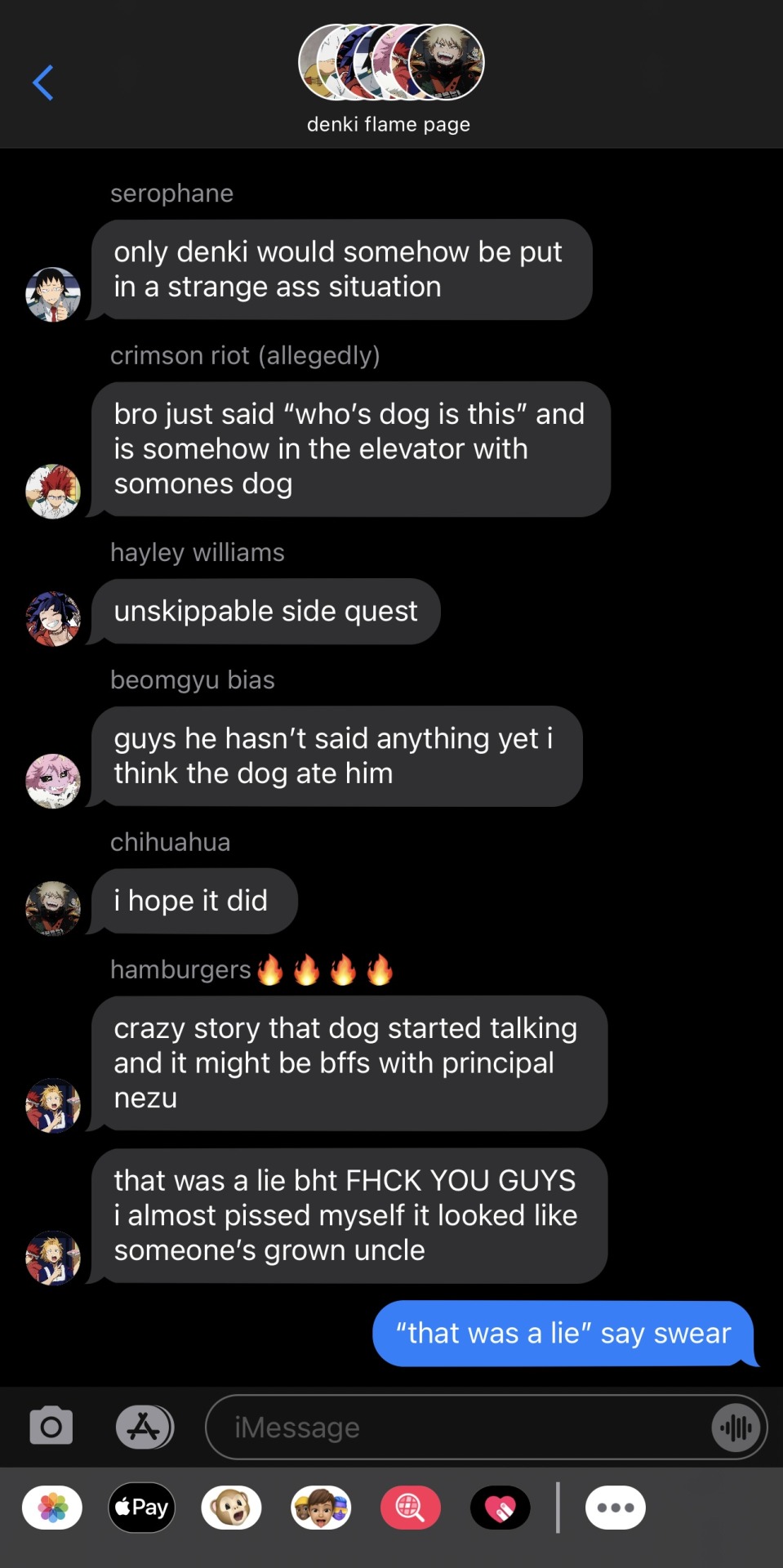The image size is (783, 1568).
Task: Open Memoji stickers
Action: click(x=321, y=1508)
